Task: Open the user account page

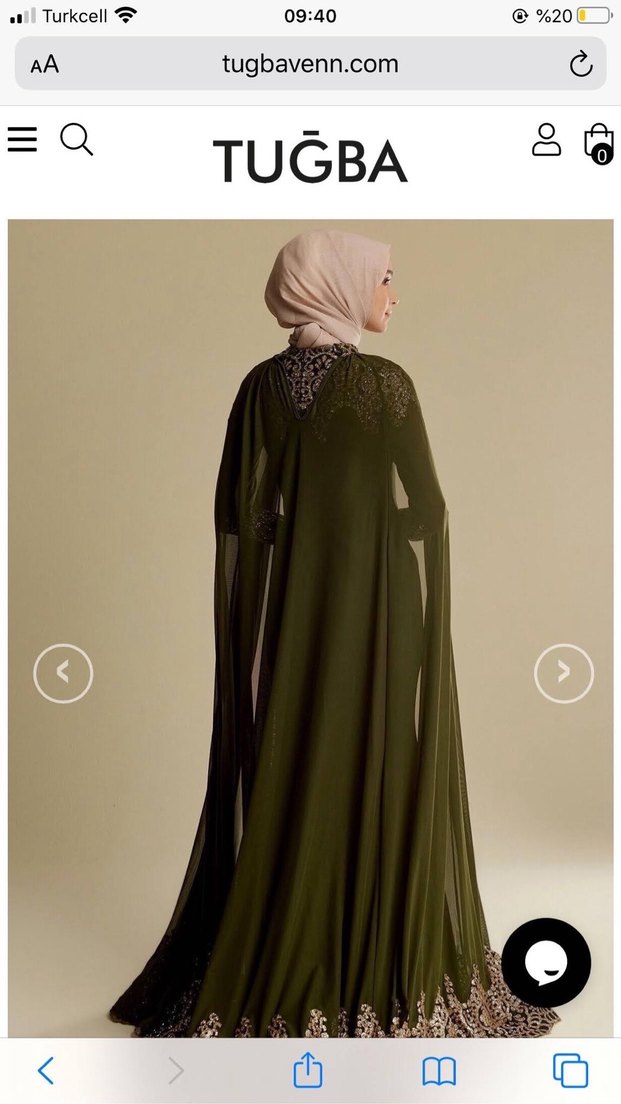Action: pos(546,140)
